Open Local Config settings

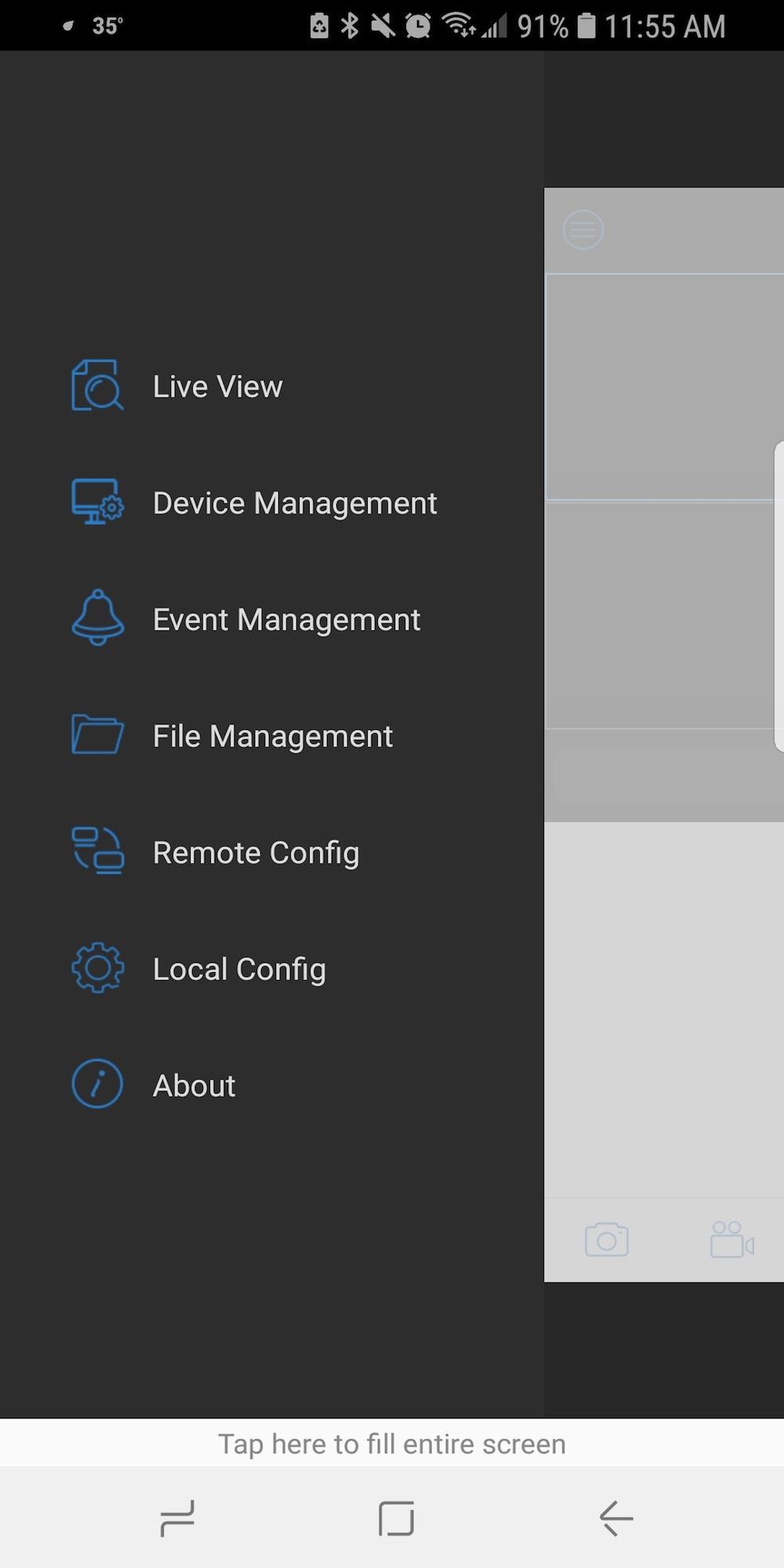(x=239, y=970)
